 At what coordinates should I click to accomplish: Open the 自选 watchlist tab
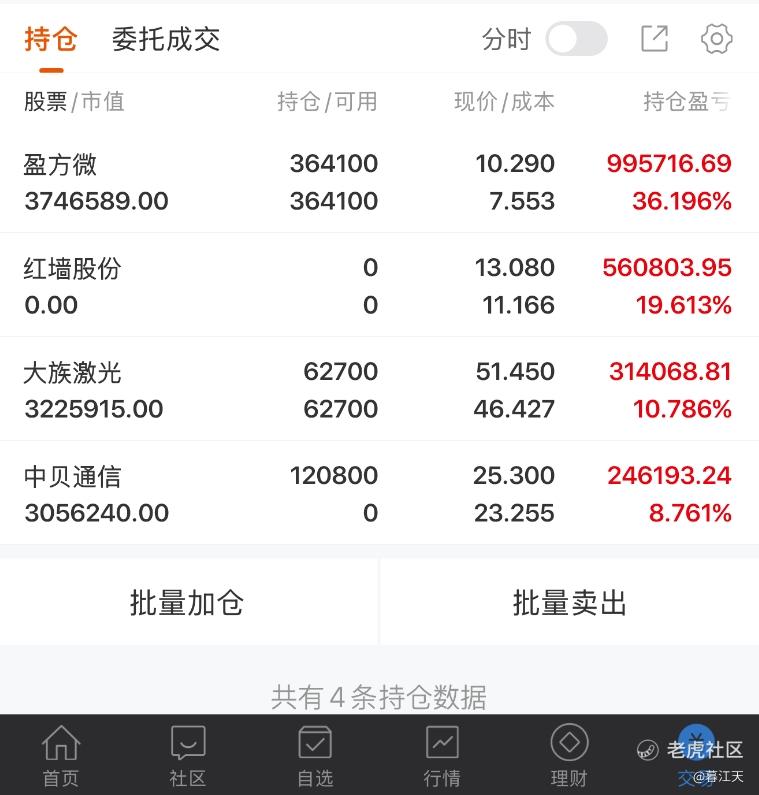coord(315,756)
